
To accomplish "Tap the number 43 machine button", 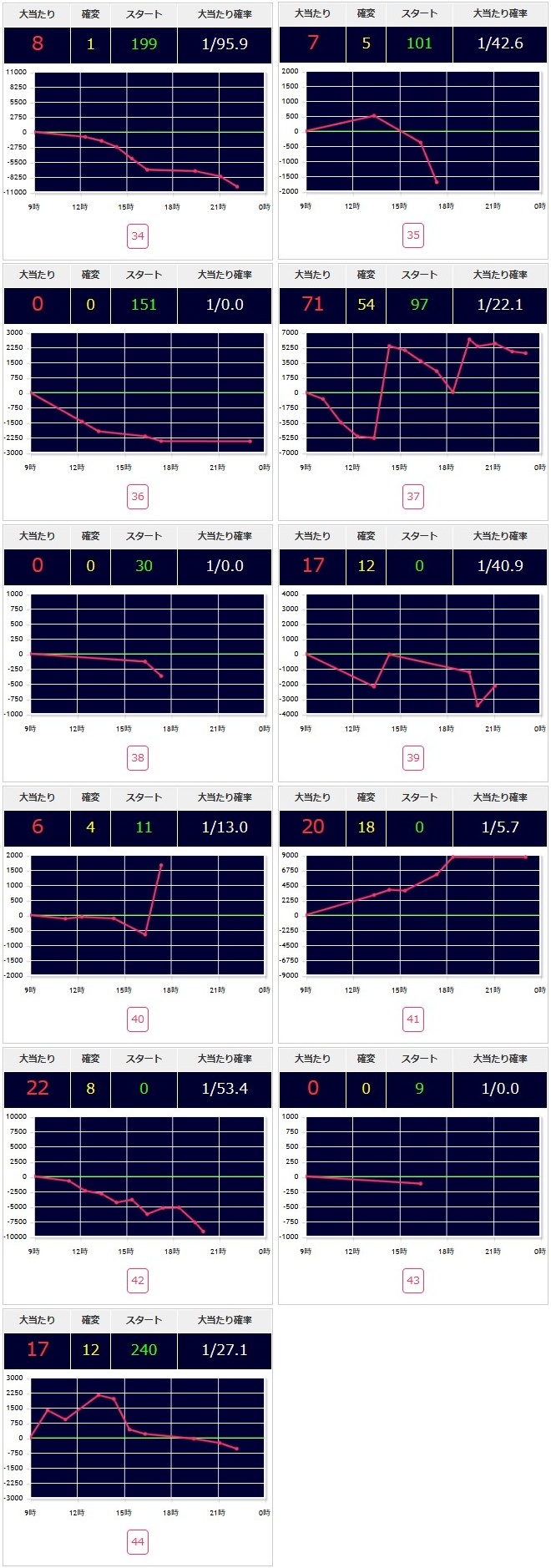I will pos(413,1280).
